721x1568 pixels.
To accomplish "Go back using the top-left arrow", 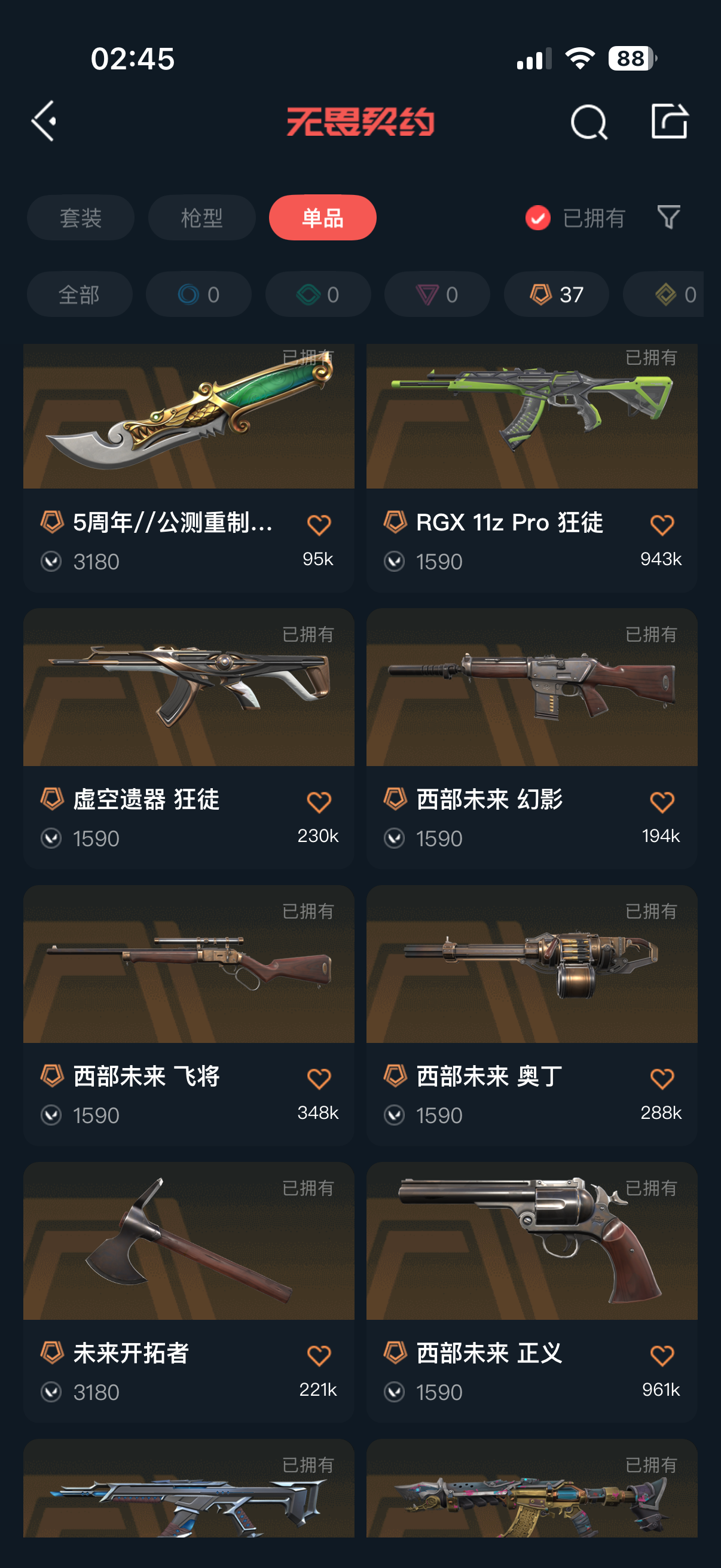I will coord(44,121).
